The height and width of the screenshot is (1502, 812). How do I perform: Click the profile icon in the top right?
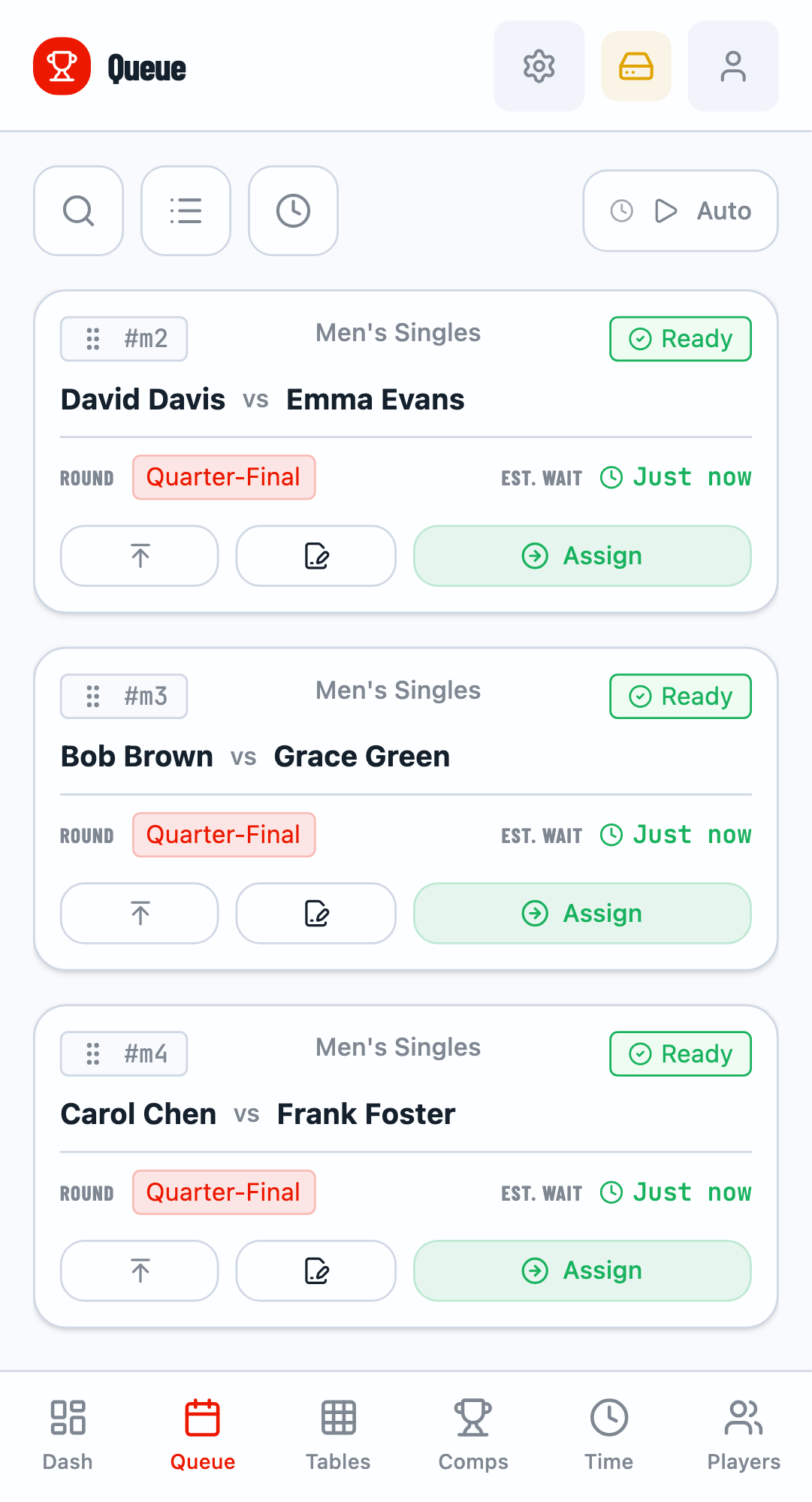732,66
